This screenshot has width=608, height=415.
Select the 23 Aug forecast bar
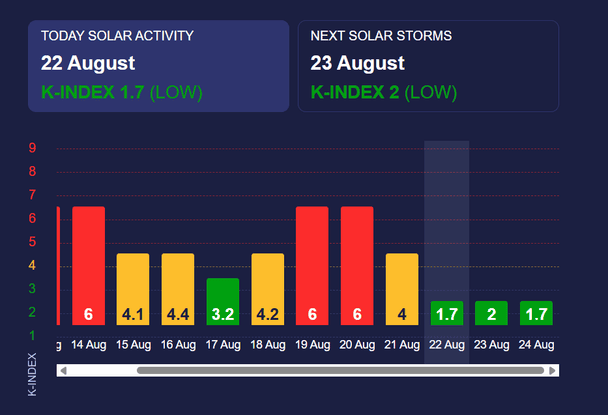tap(491, 313)
